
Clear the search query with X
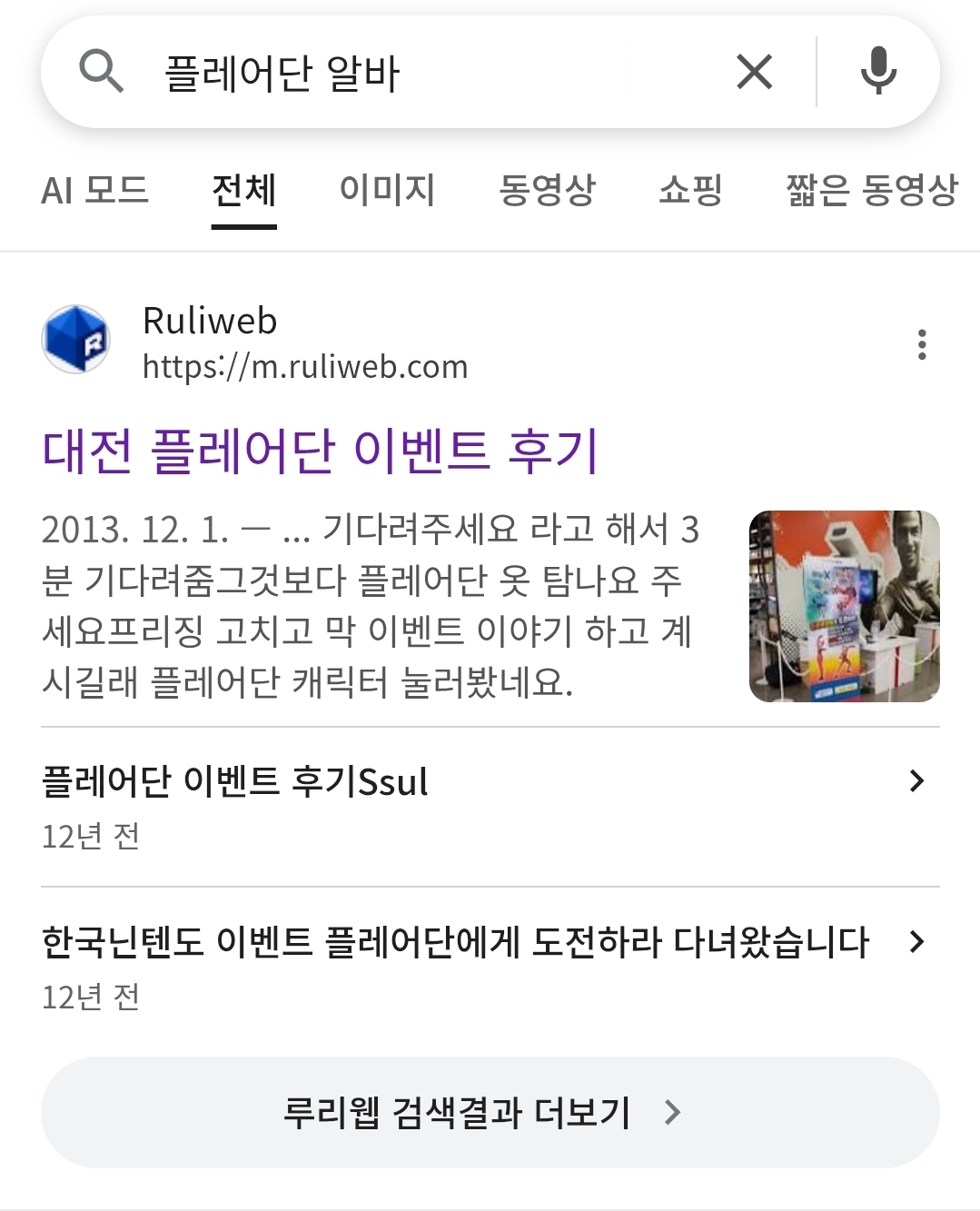click(x=754, y=72)
